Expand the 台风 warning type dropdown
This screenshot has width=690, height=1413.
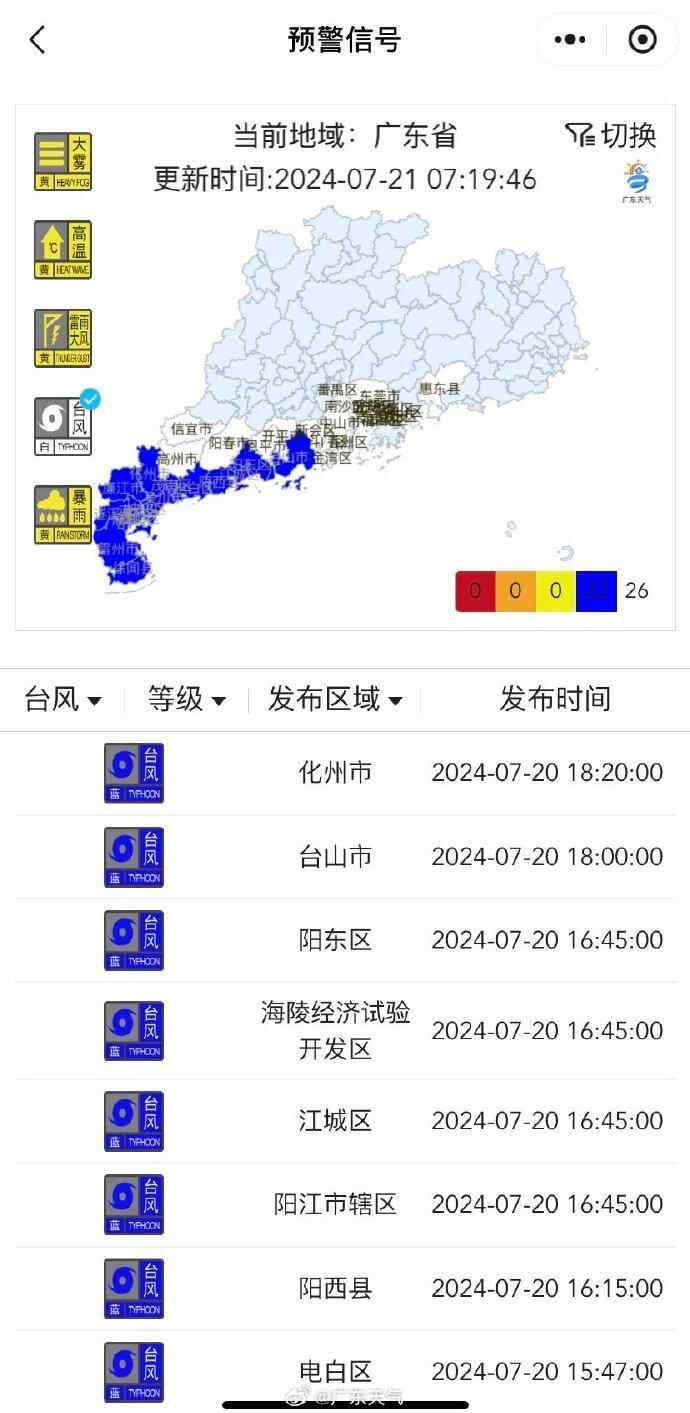[x=63, y=700]
